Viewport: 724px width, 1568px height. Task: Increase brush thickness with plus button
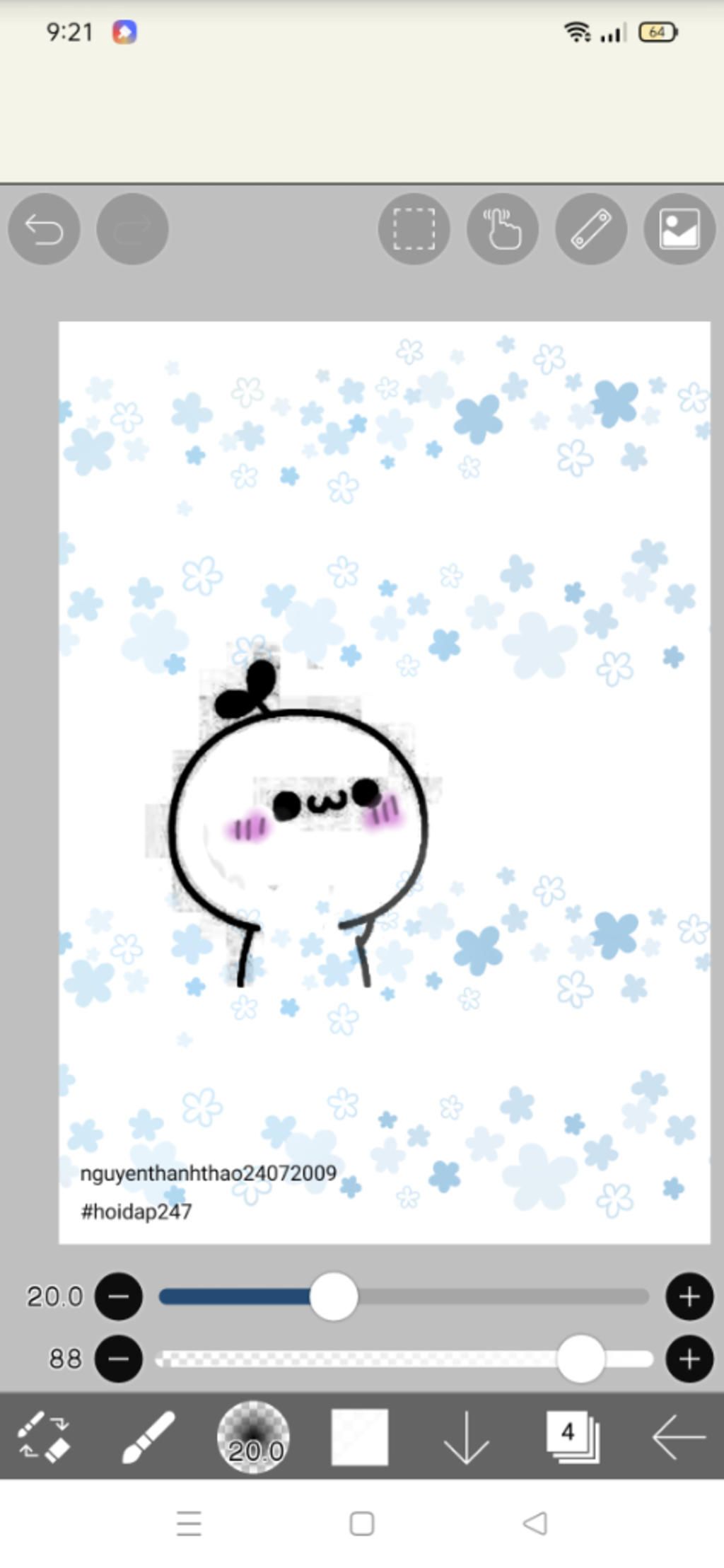point(689,1296)
